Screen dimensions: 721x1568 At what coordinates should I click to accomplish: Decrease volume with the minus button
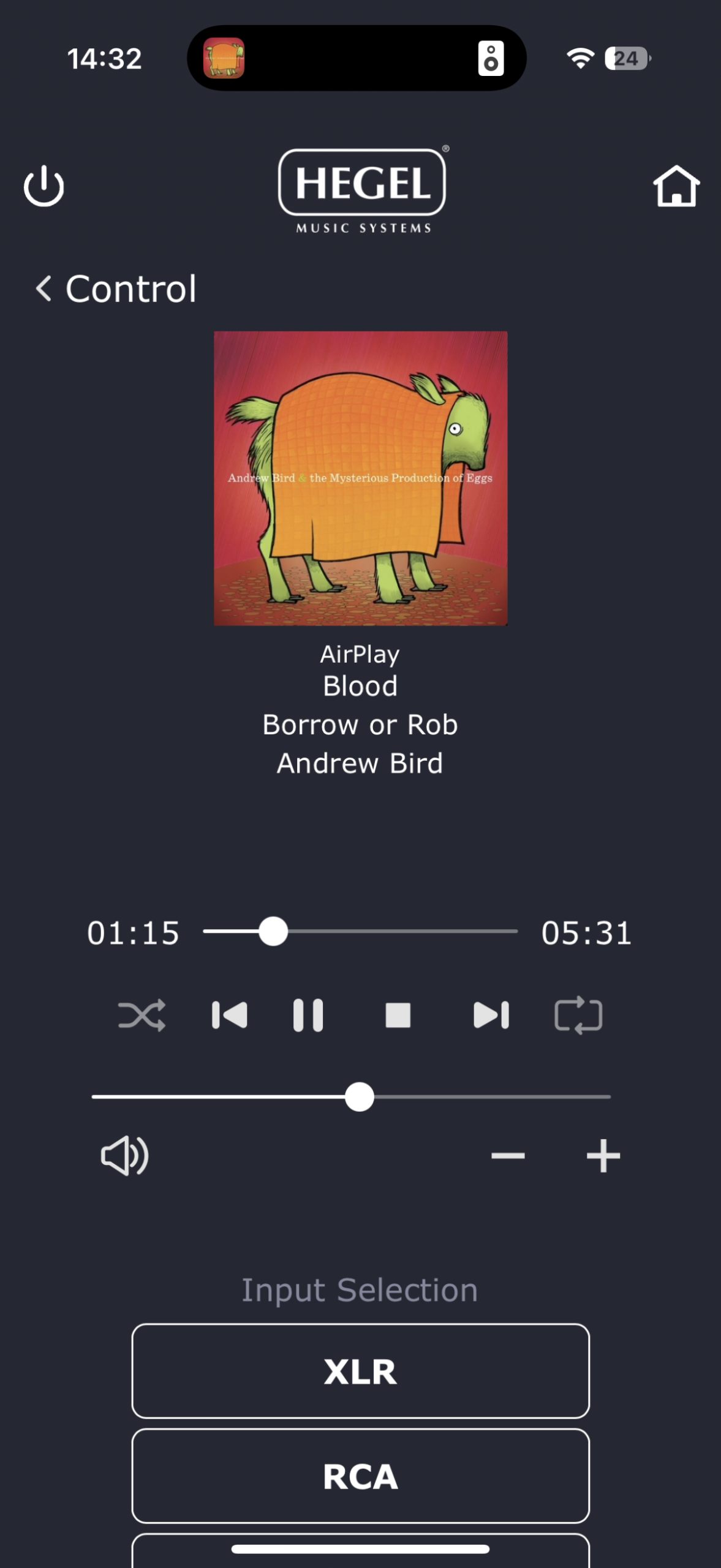point(508,1156)
